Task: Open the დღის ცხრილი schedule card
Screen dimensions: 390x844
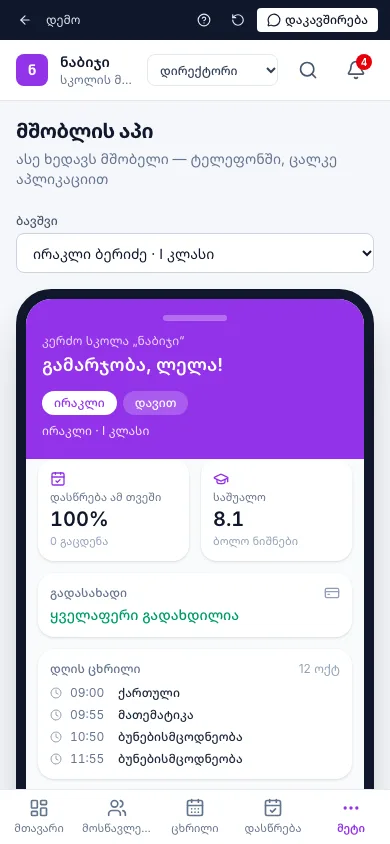Action: (x=195, y=714)
